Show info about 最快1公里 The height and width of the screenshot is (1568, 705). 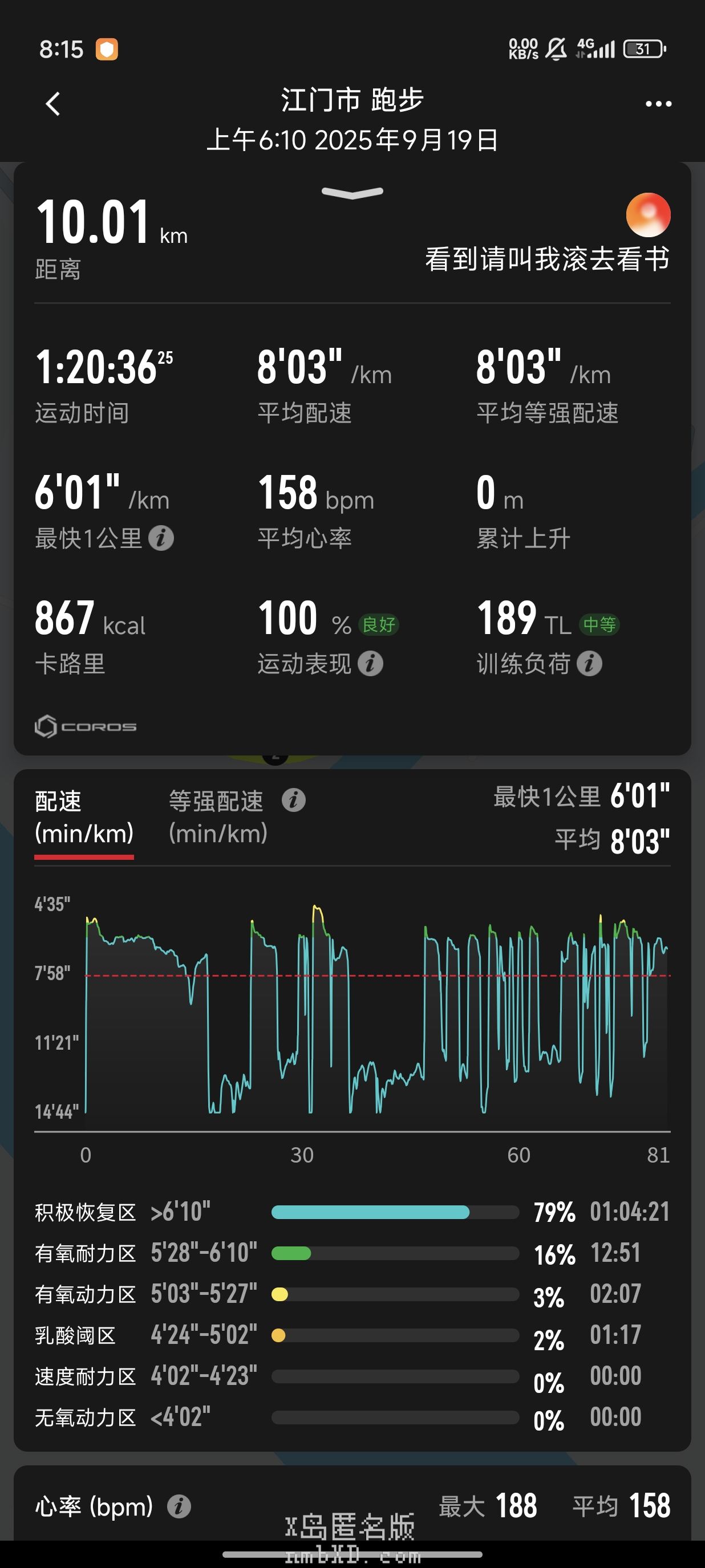click(161, 539)
